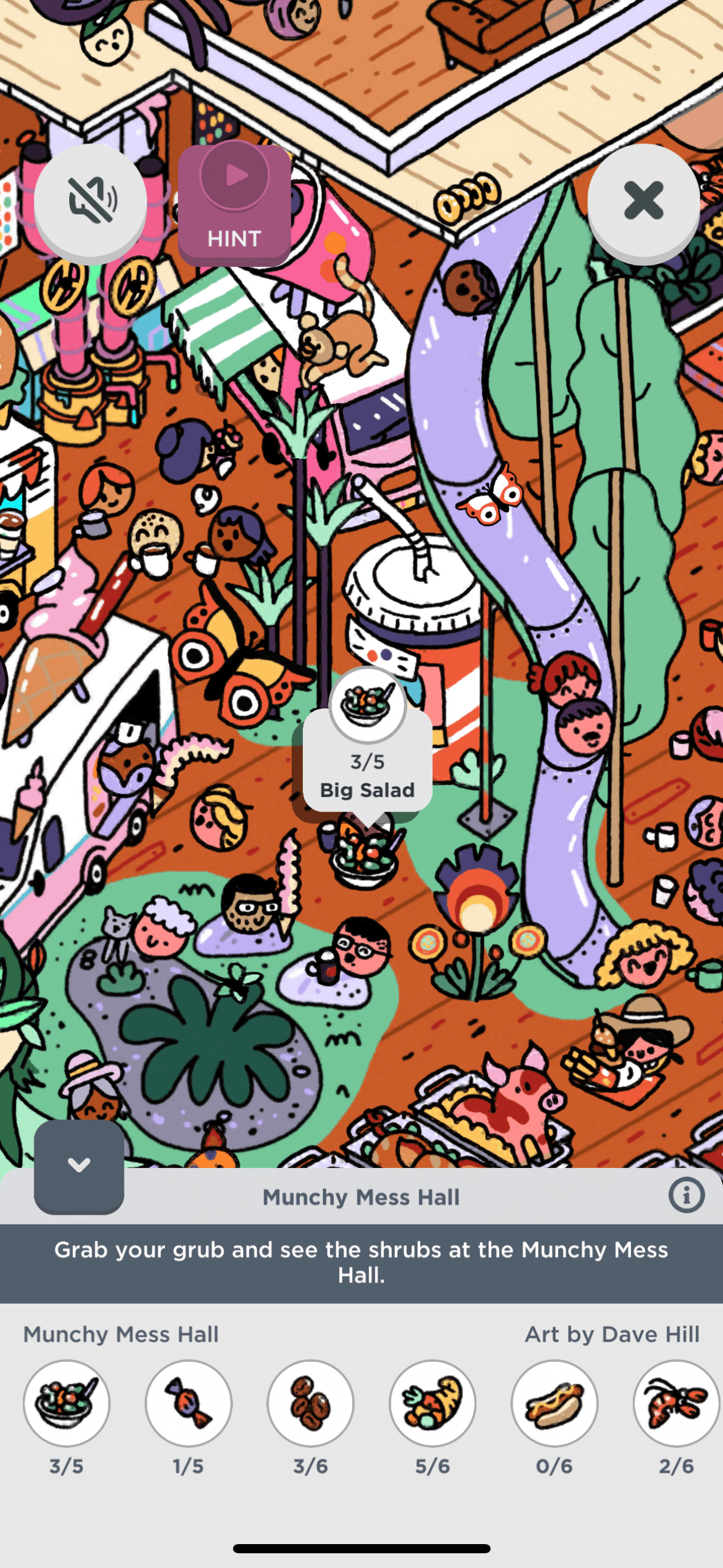Toggle the sound mute button

tap(91, 201)
